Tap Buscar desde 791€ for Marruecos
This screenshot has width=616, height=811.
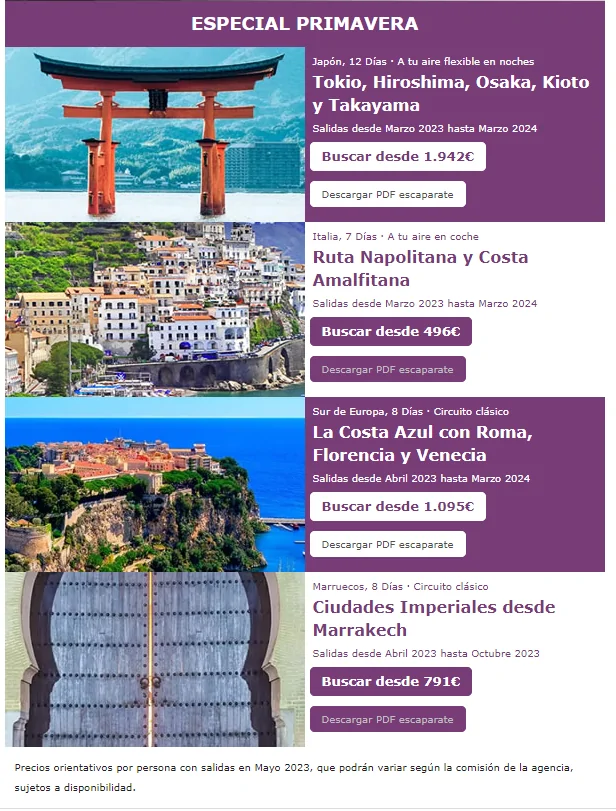(390, 682)
